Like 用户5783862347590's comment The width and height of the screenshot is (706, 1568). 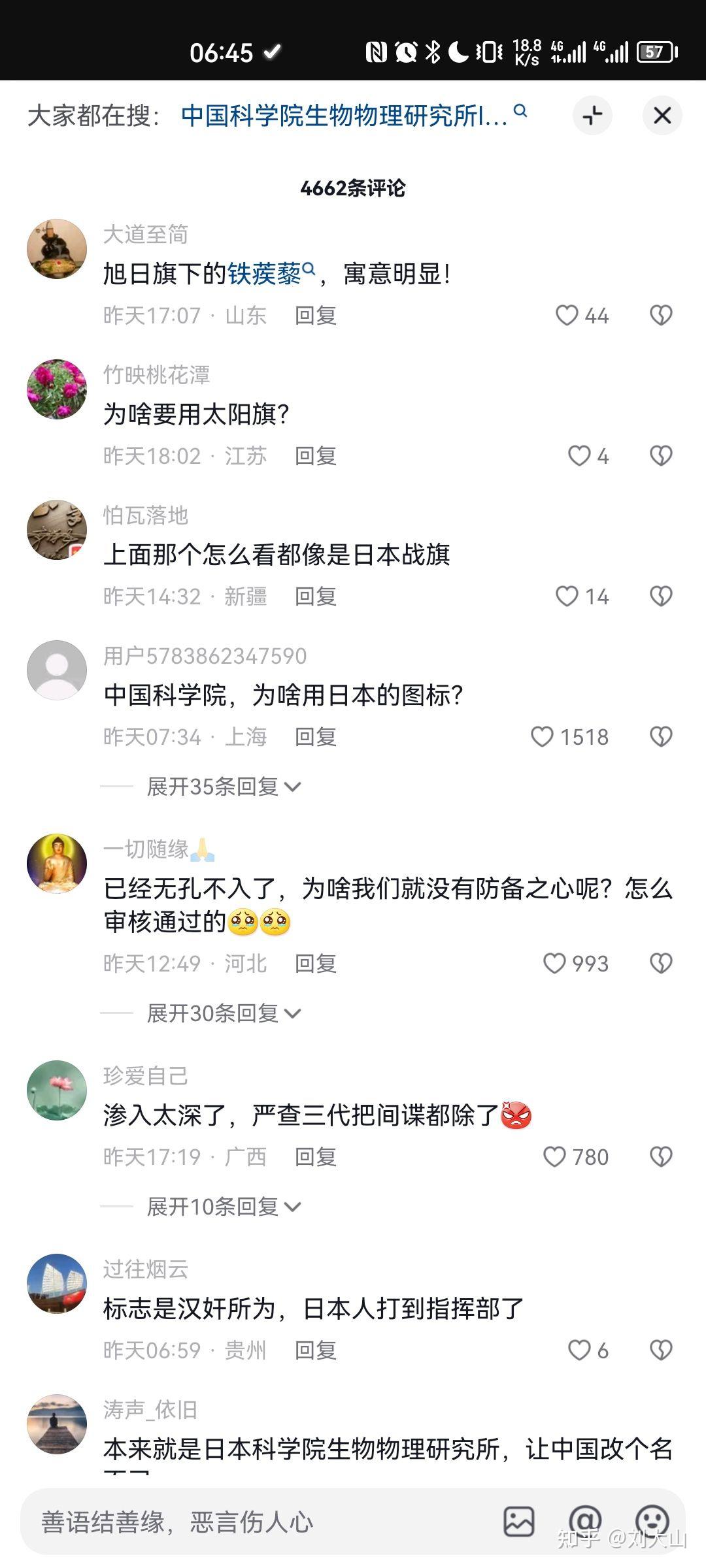point(543,737)
